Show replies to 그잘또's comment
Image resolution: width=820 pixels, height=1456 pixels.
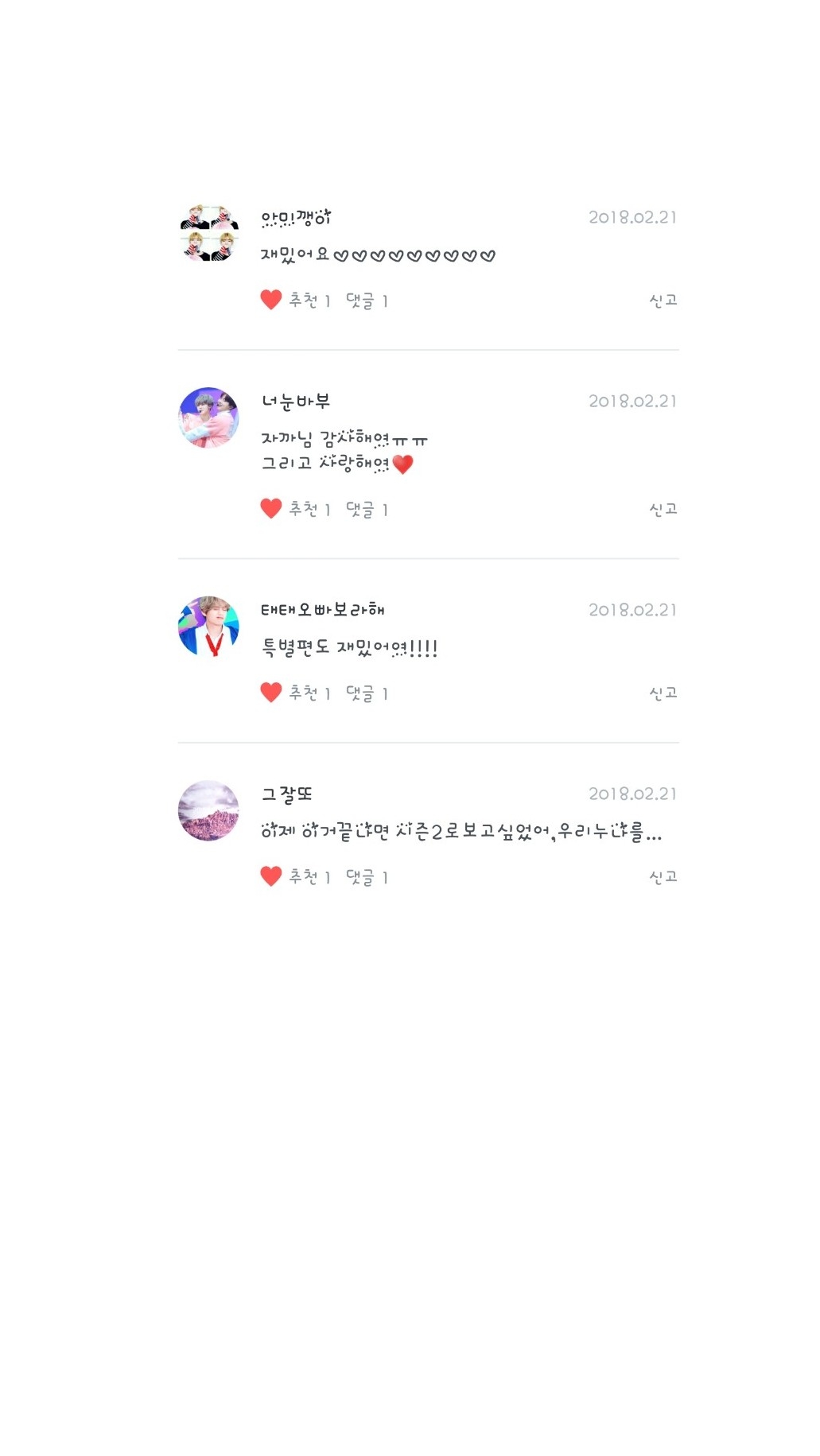point(367,877)
